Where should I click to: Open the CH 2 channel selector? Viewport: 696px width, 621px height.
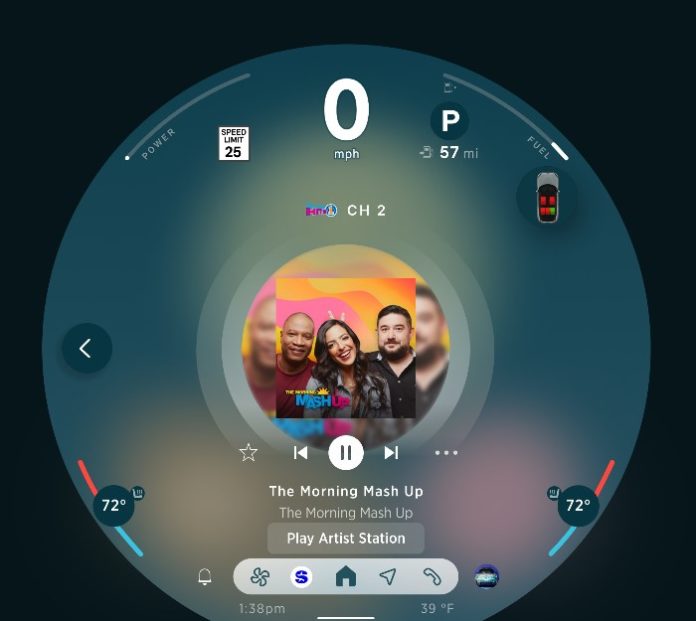click(x=346, y=211)
